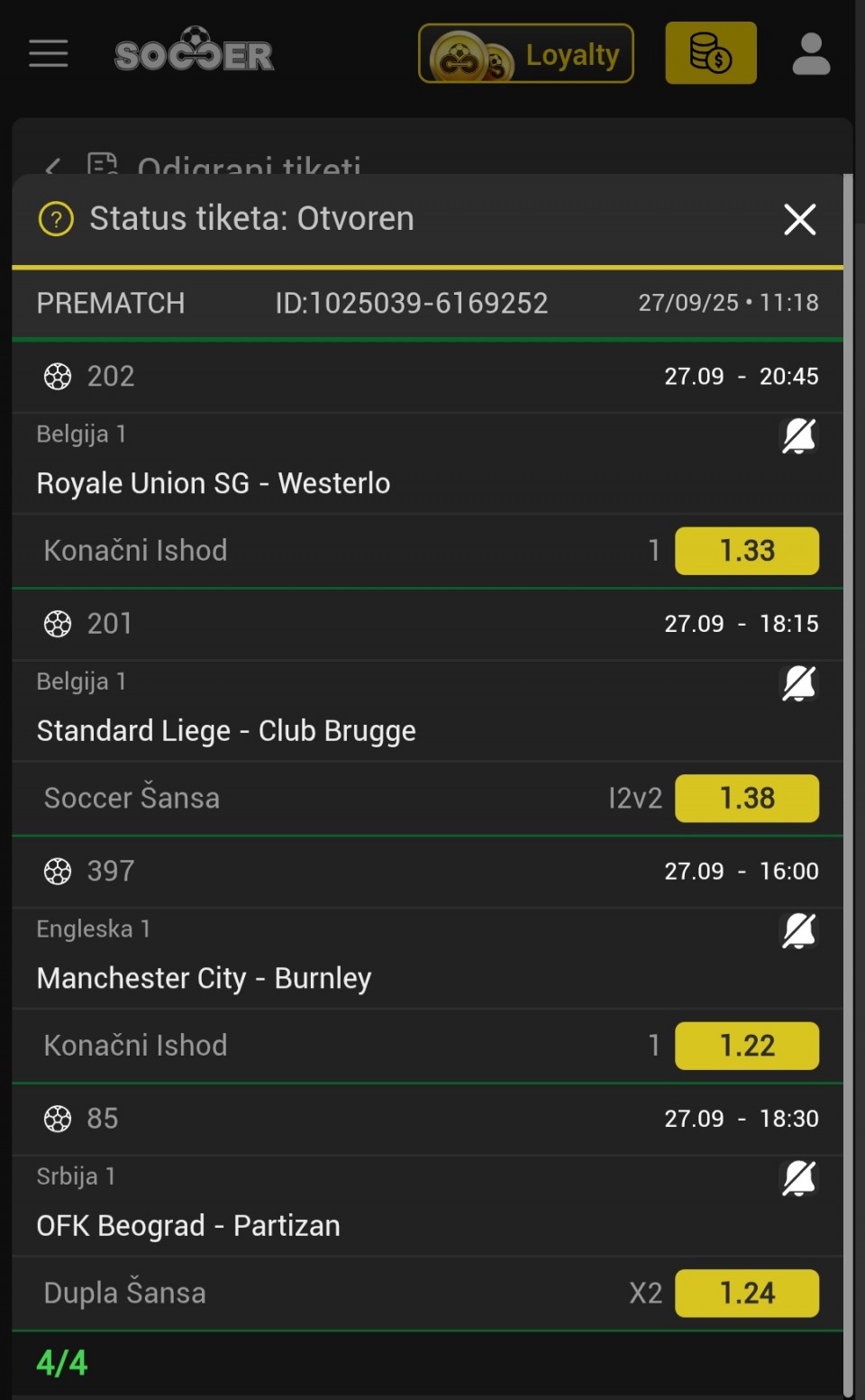Show ticket status help info

coord(56,219)
